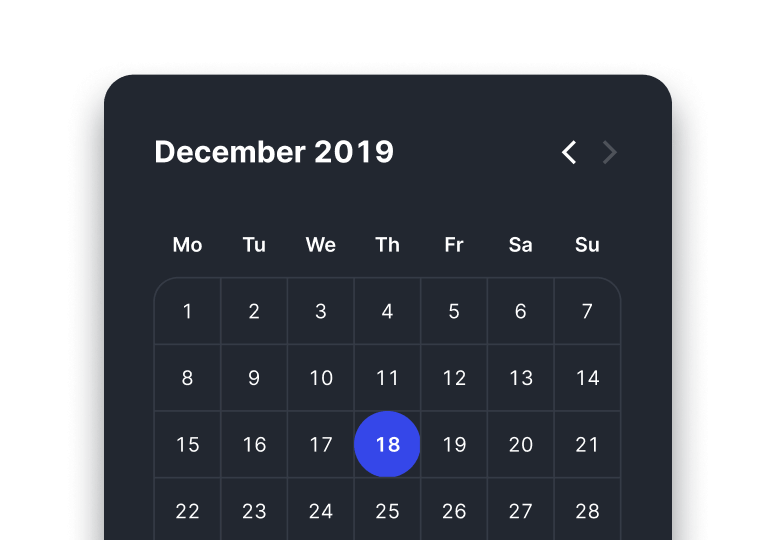Go to the previous month
Screen dimensions: 776x540
coord(569,153)
